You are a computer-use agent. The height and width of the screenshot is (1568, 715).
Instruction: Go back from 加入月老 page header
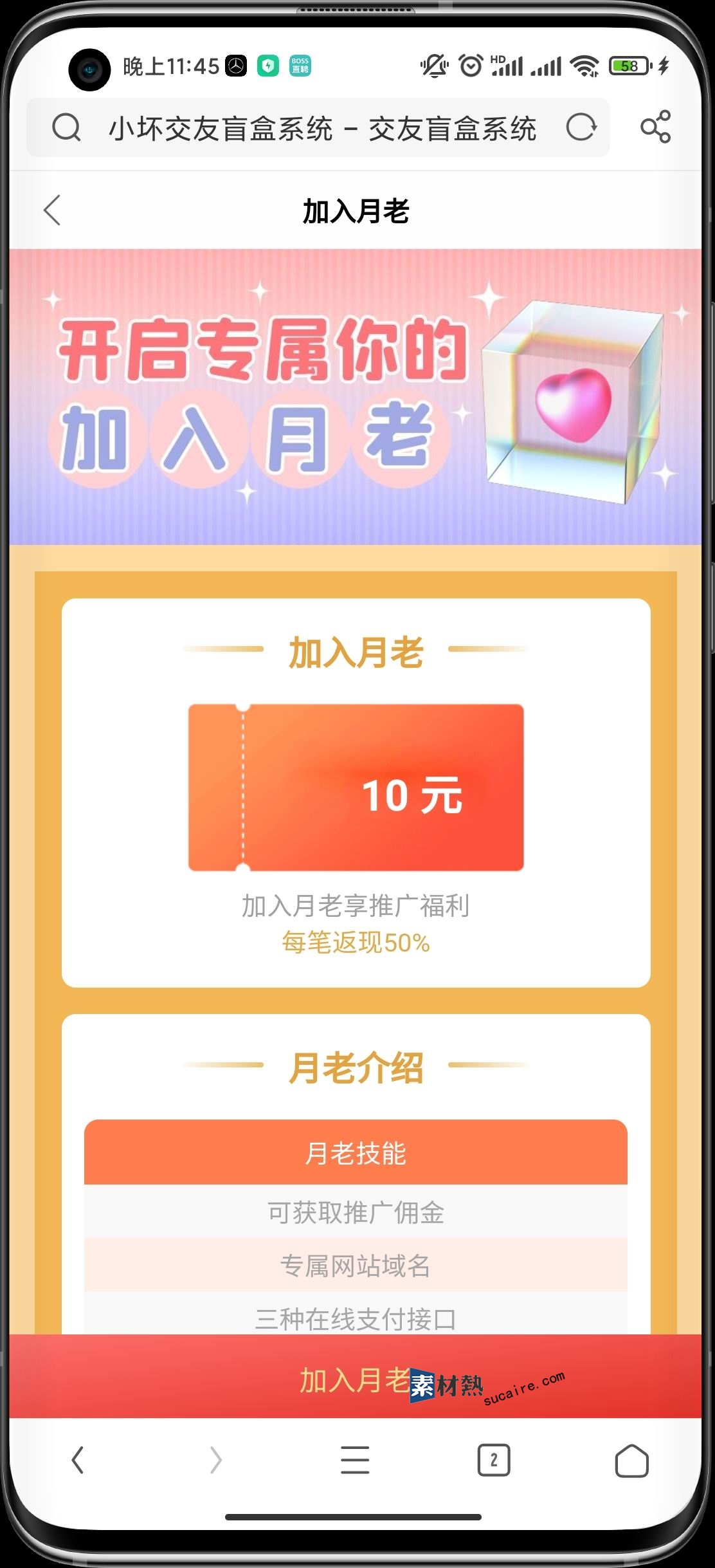53,210
